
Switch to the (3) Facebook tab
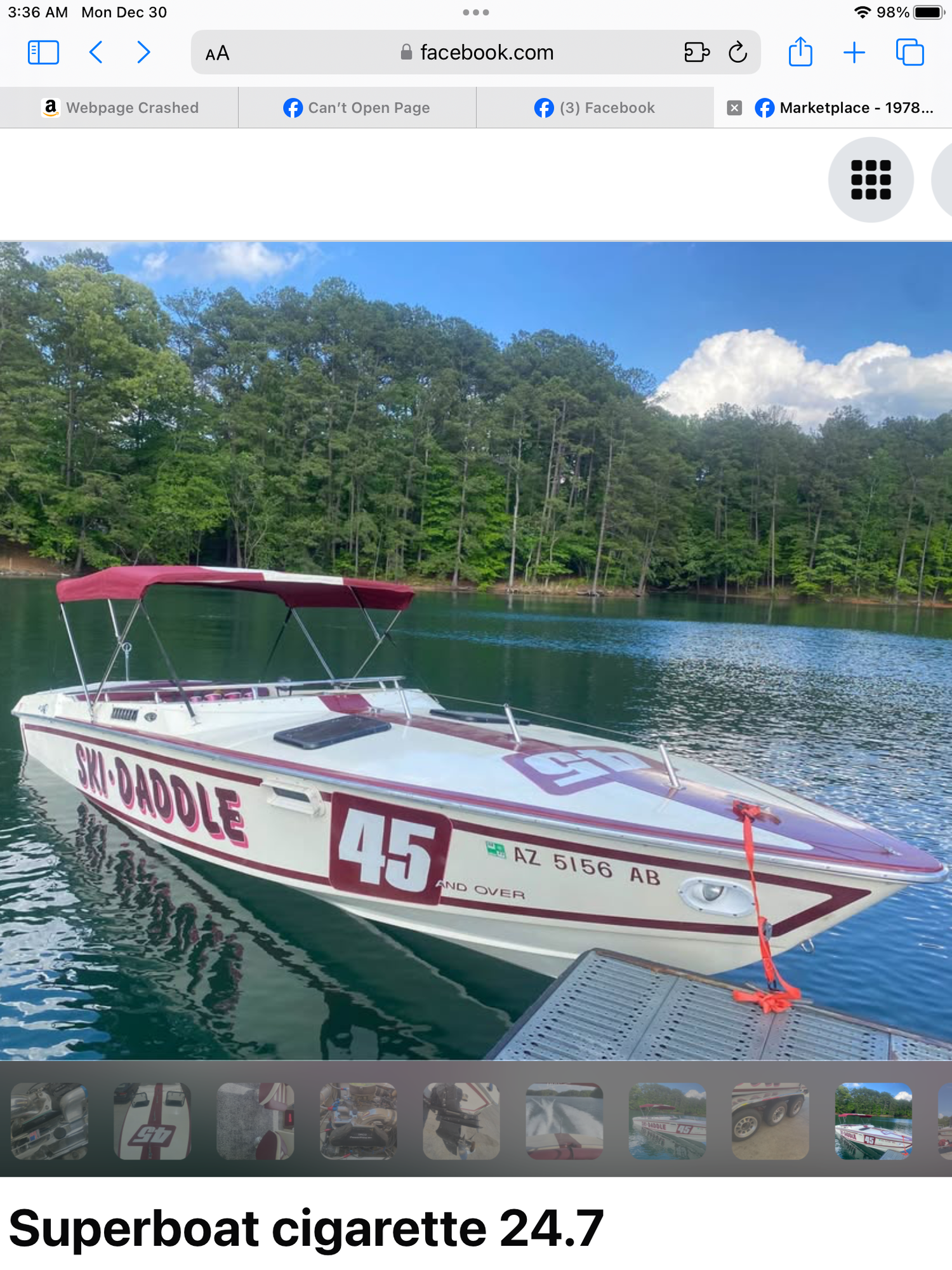tap(595, 108)
